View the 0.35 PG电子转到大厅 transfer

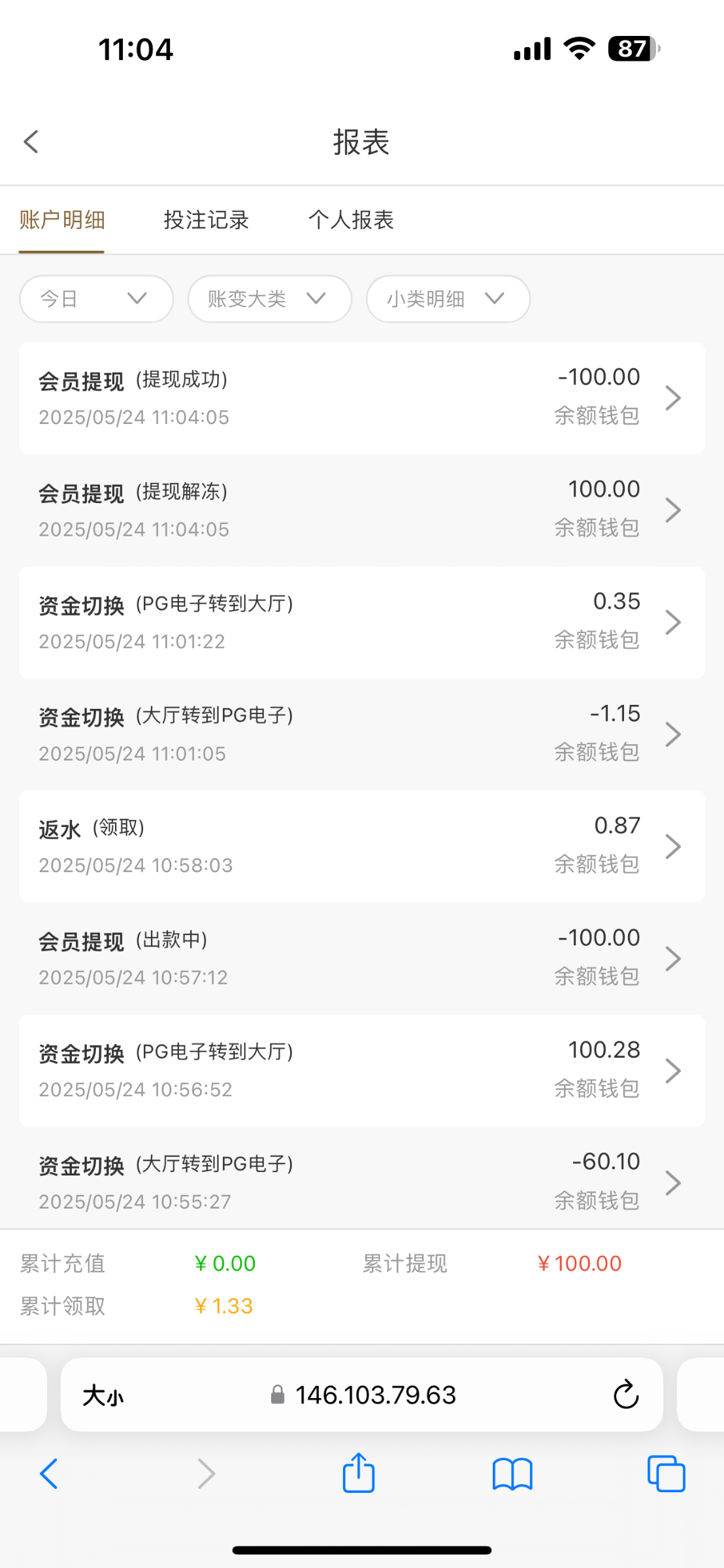point(362,622)
